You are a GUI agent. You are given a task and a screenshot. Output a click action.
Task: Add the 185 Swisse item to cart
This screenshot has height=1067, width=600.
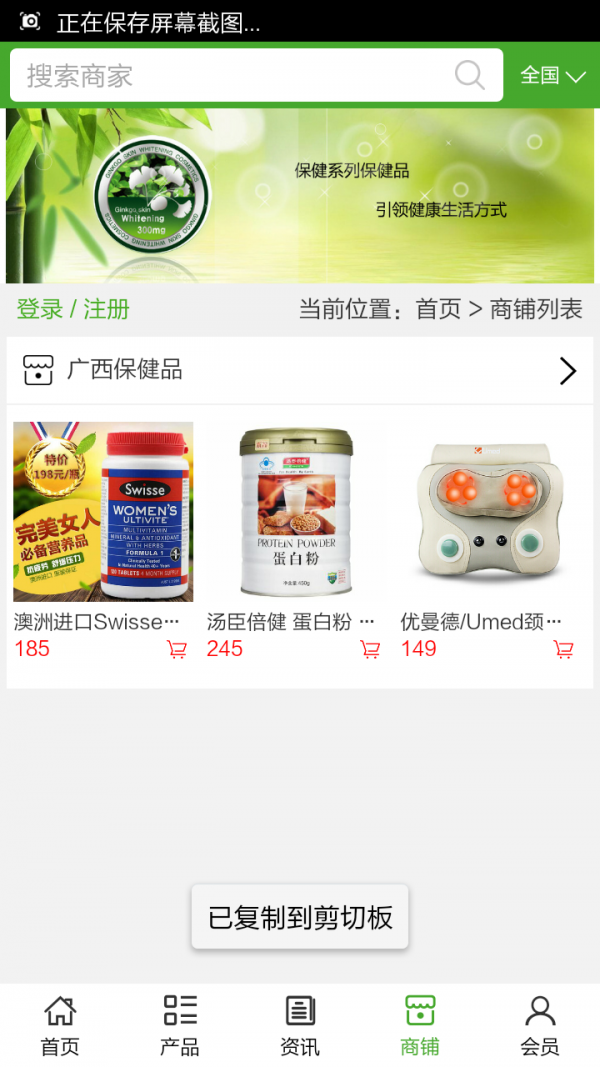click(x=177, y=649)
